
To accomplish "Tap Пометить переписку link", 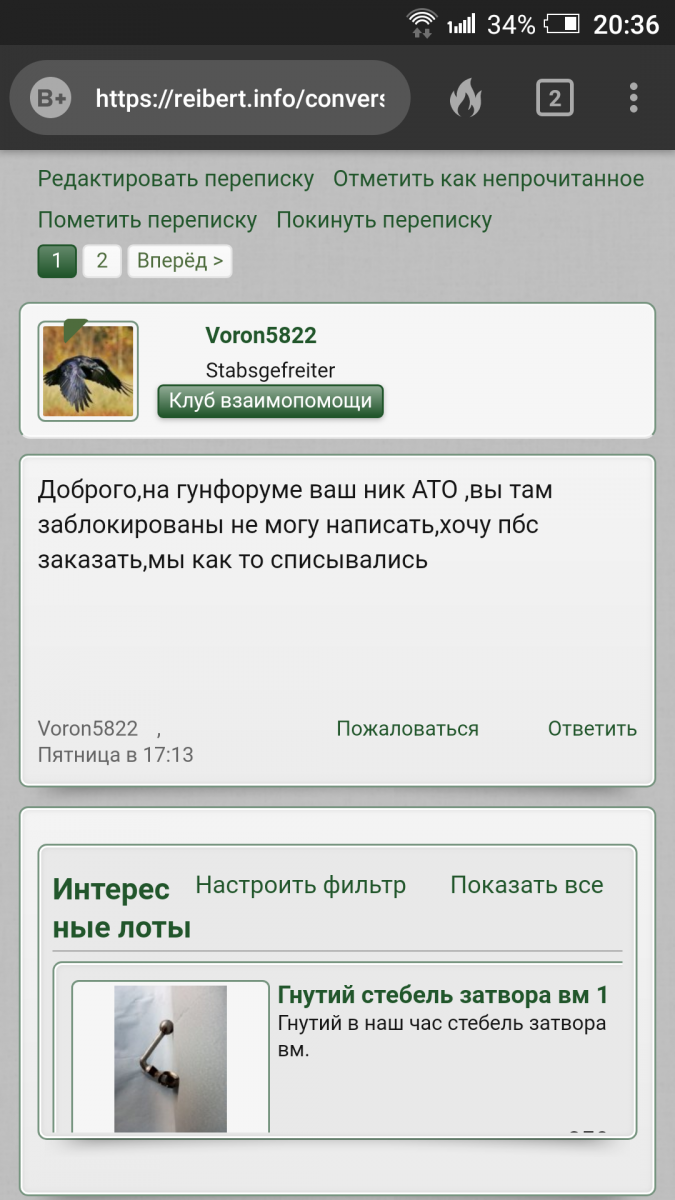I will pos(147,220).
